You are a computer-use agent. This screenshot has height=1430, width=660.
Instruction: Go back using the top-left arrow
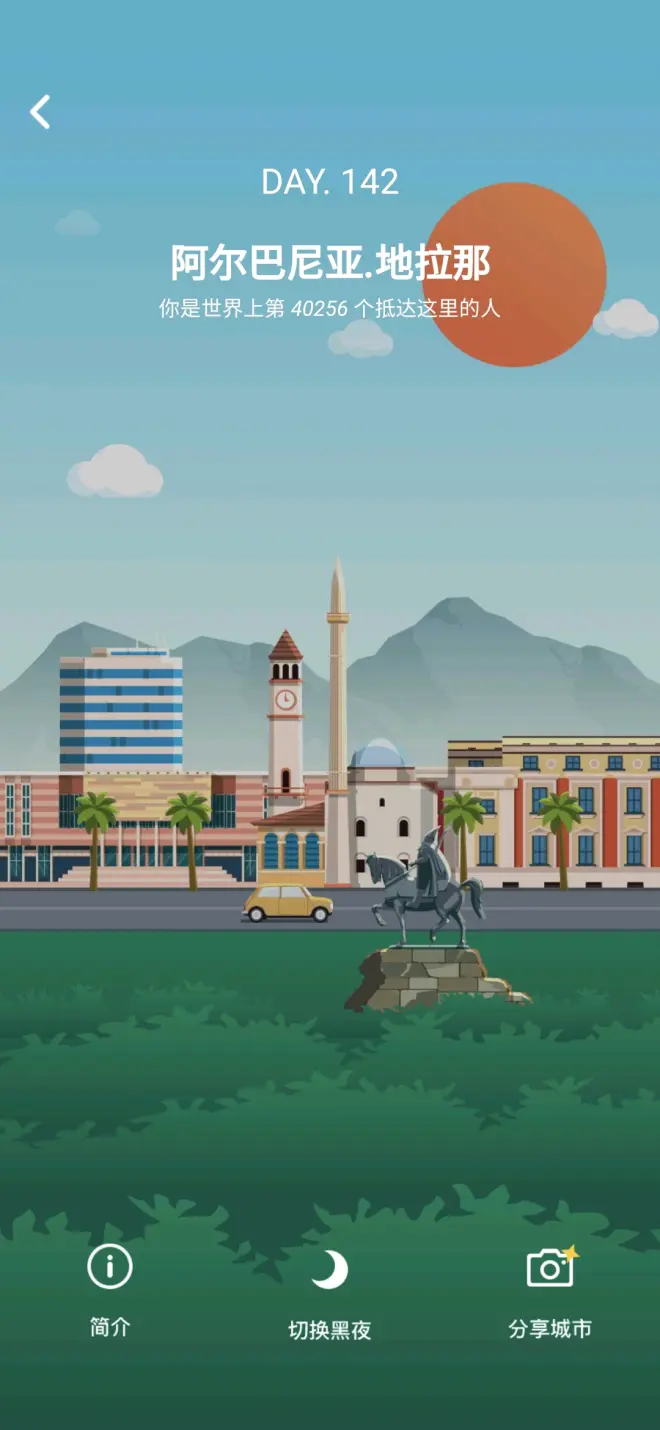(40, 112)
